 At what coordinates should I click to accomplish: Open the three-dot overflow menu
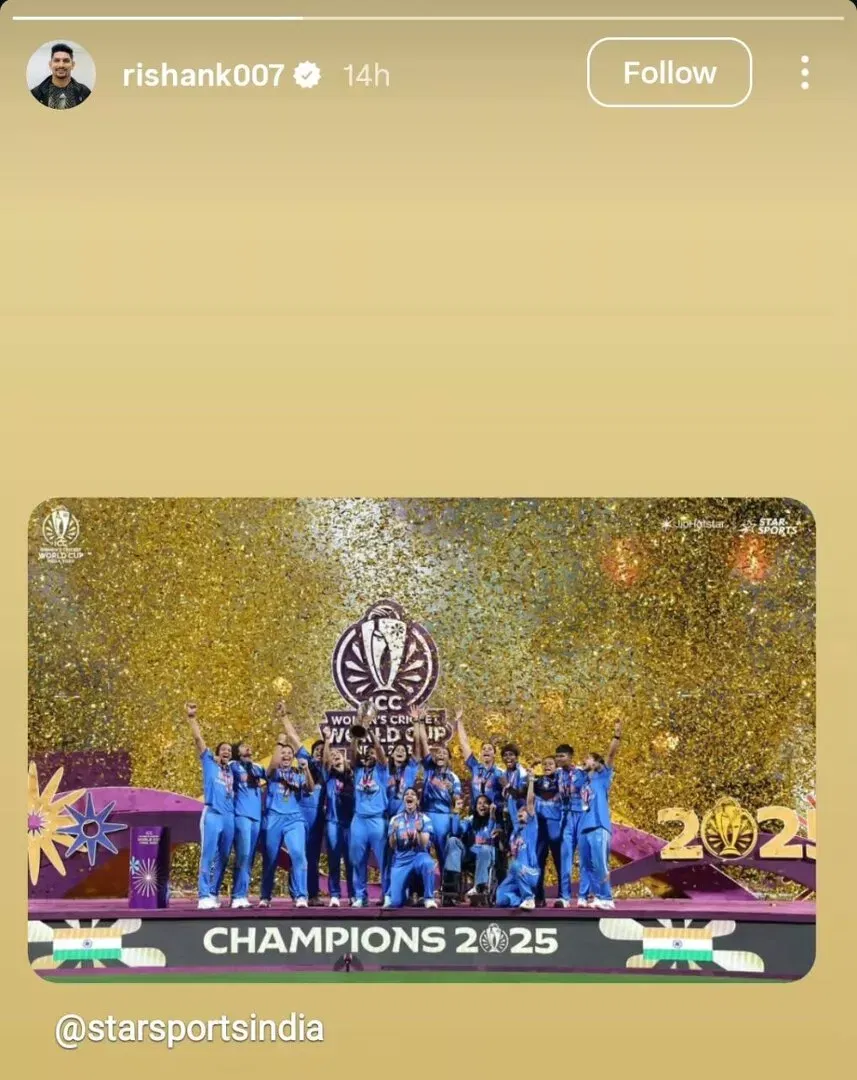tap(804, 73)
